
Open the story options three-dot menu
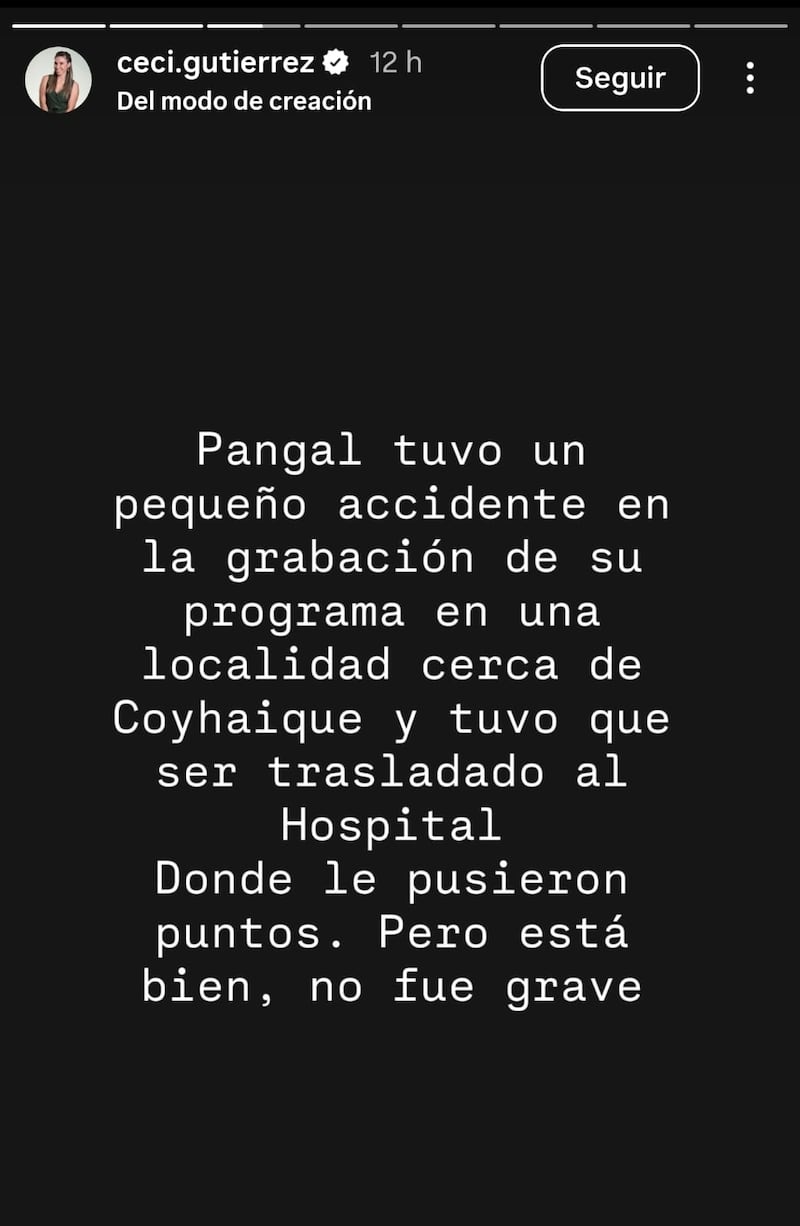[x=750, y=78]
